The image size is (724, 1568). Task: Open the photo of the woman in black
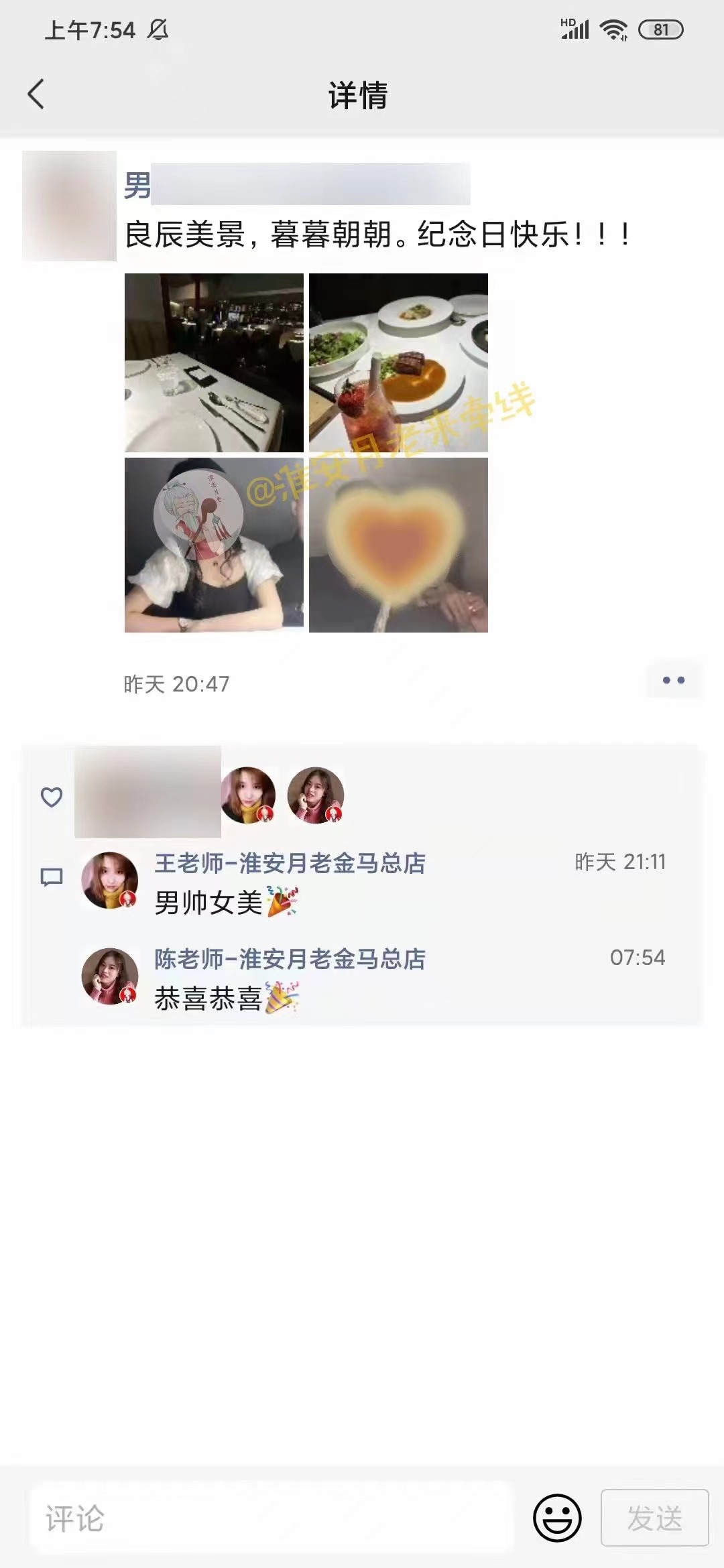(x=214, y=545)
